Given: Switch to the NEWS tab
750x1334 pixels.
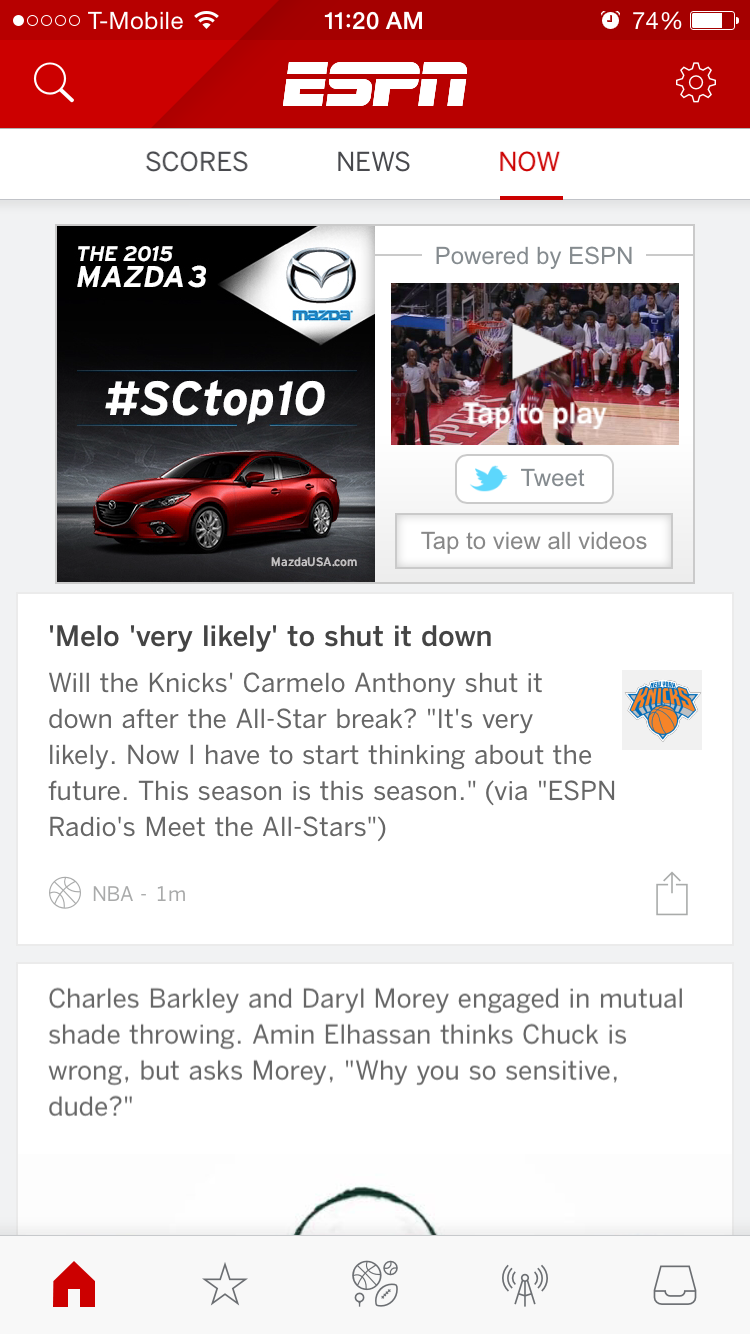Looking at the screenshot, I should pos(373,162).
